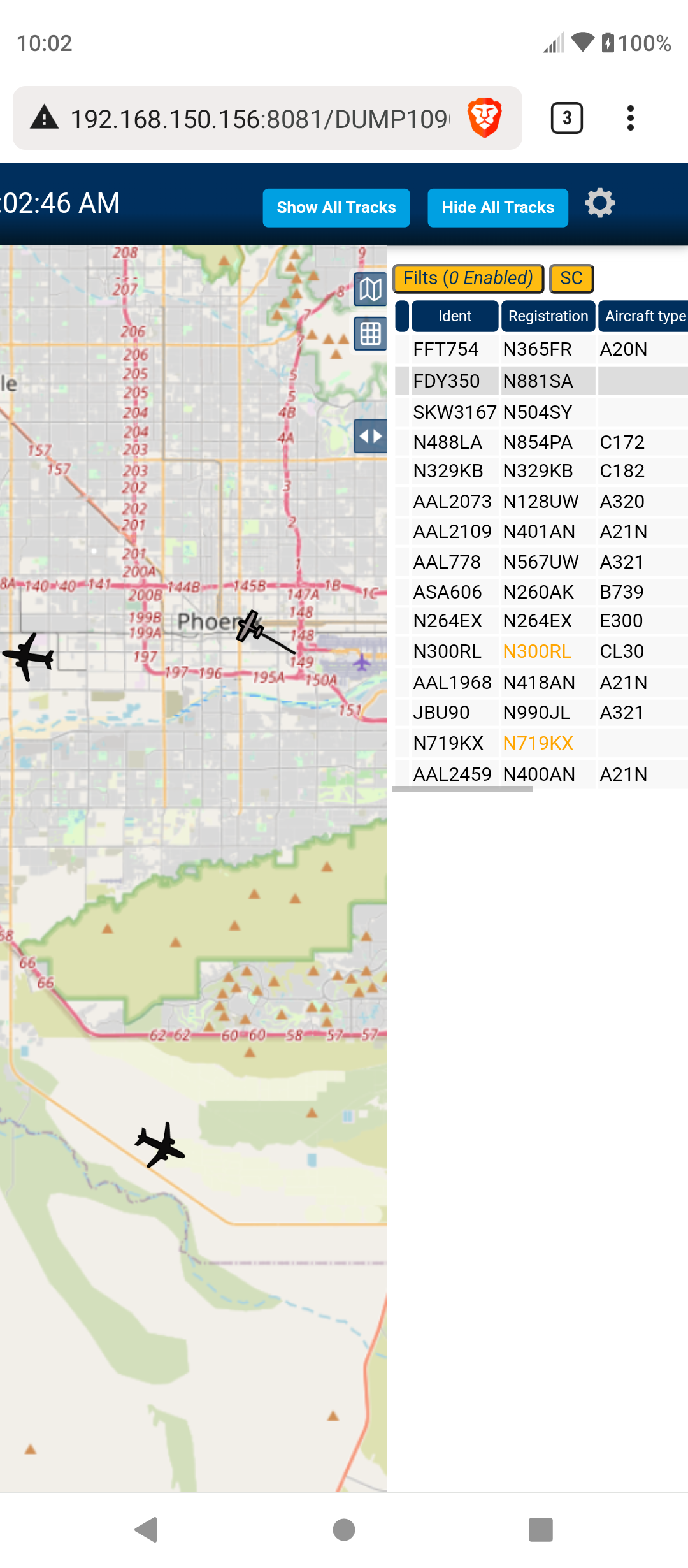Viewport: 688px width, 1568px height.
Task: Sort the table by Ident column
Action: click(x=455, y=316)
